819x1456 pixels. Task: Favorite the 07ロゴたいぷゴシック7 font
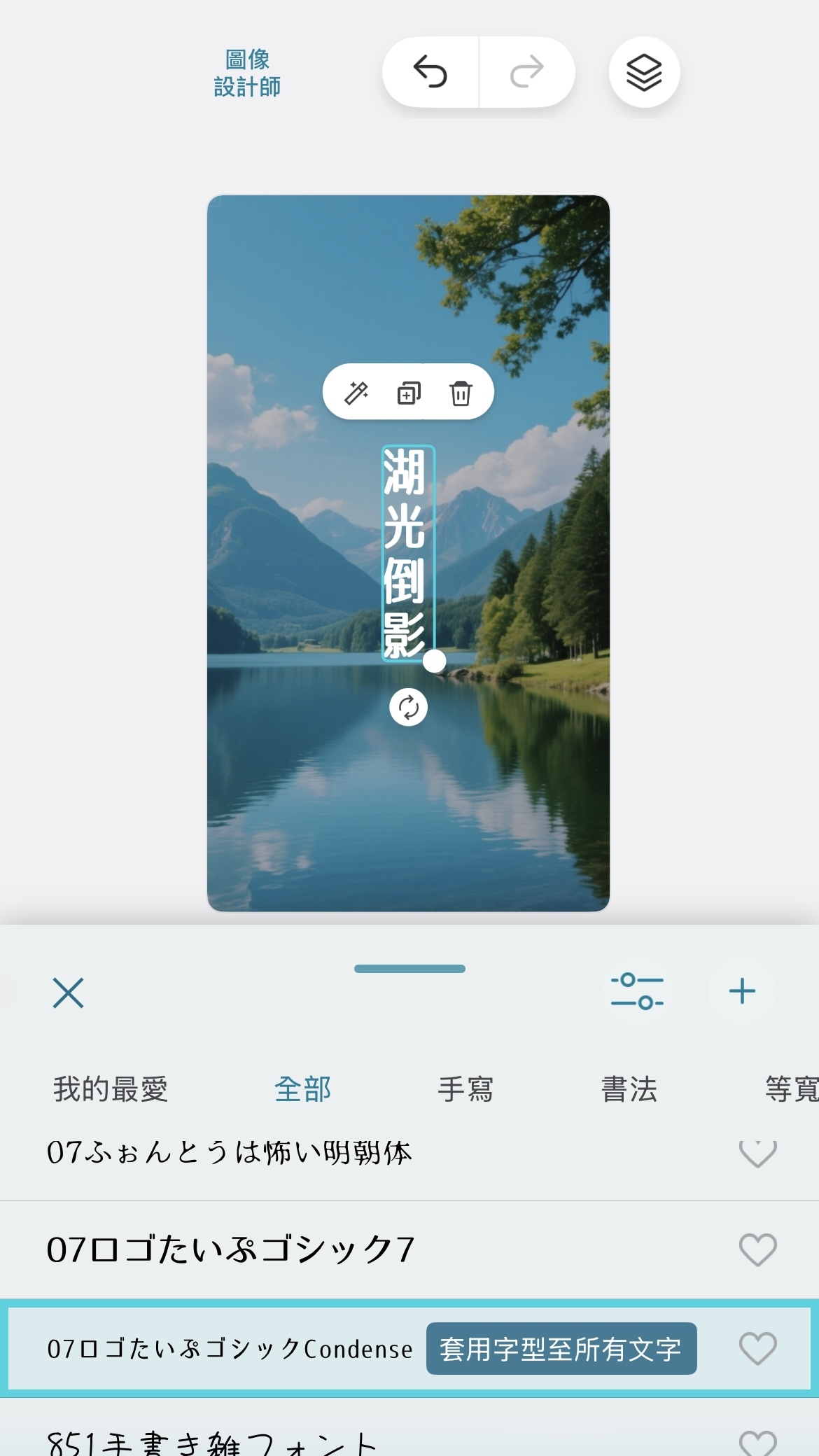tap(757, 1249)
